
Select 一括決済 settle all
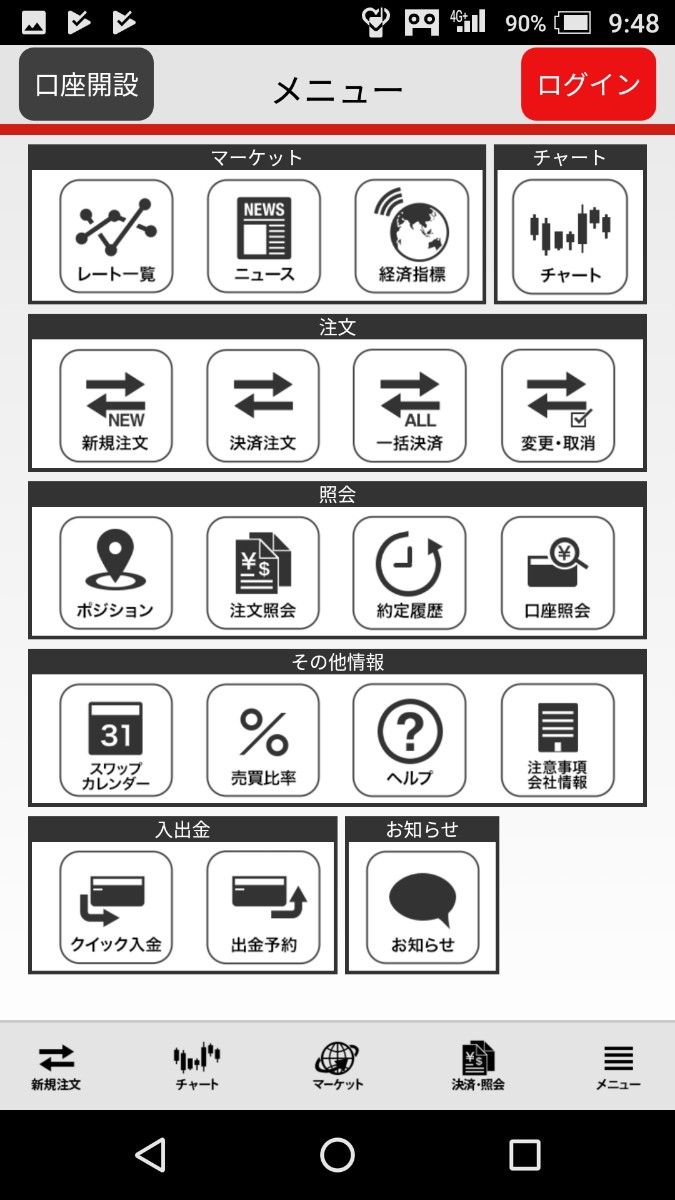(x=410, y=404)
